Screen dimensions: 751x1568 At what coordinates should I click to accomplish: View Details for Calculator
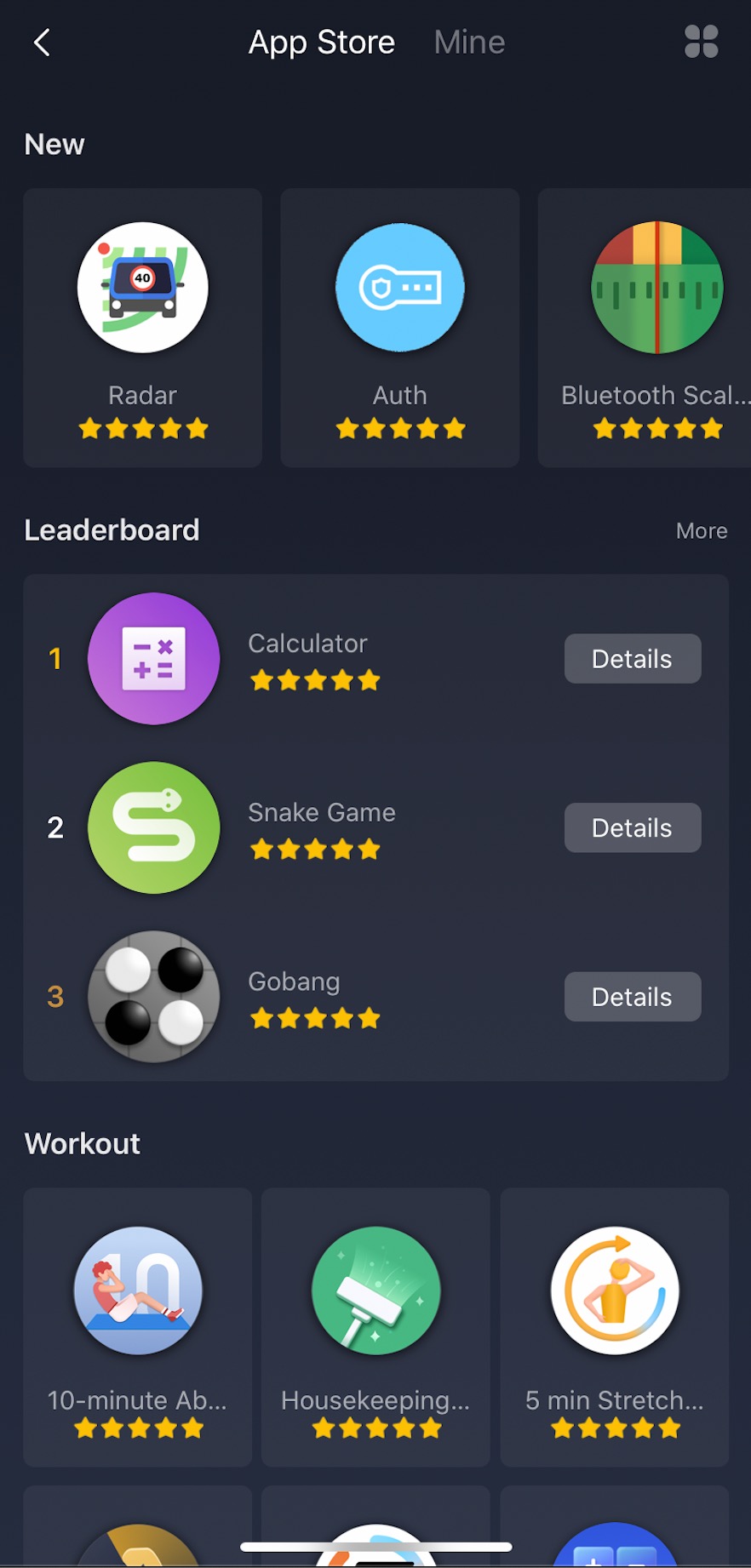click(632, 658)
